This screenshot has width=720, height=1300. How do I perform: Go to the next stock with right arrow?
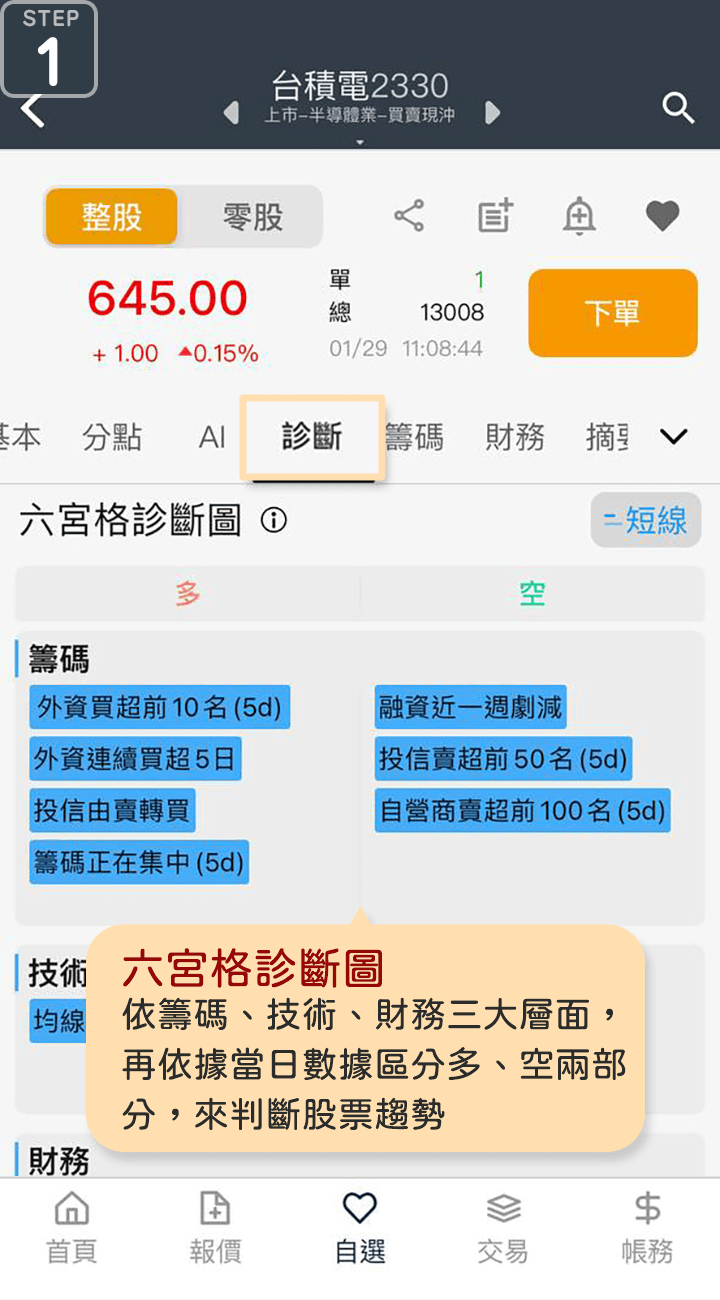491,112
